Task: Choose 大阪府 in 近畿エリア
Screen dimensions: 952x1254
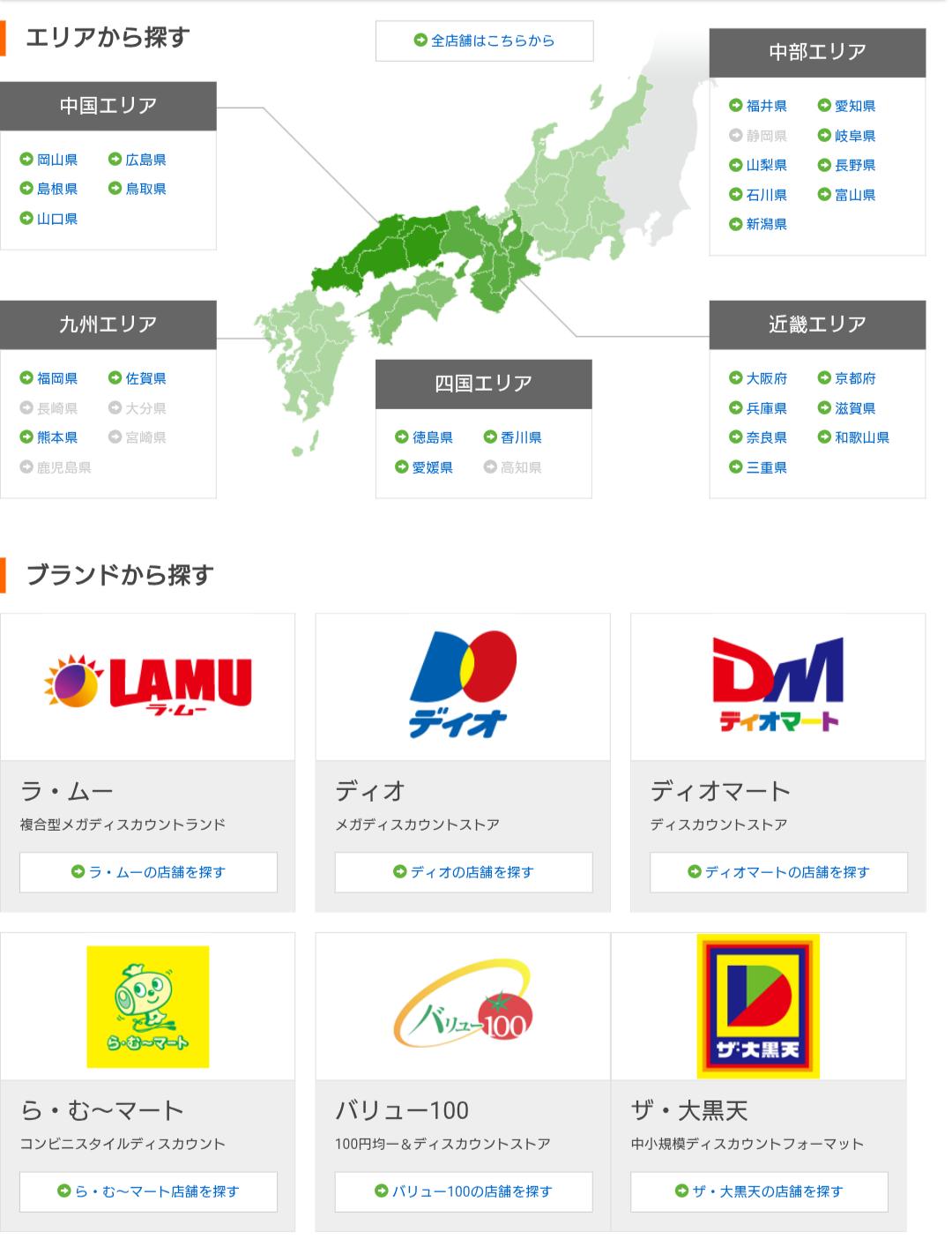Action: point(766,378)
